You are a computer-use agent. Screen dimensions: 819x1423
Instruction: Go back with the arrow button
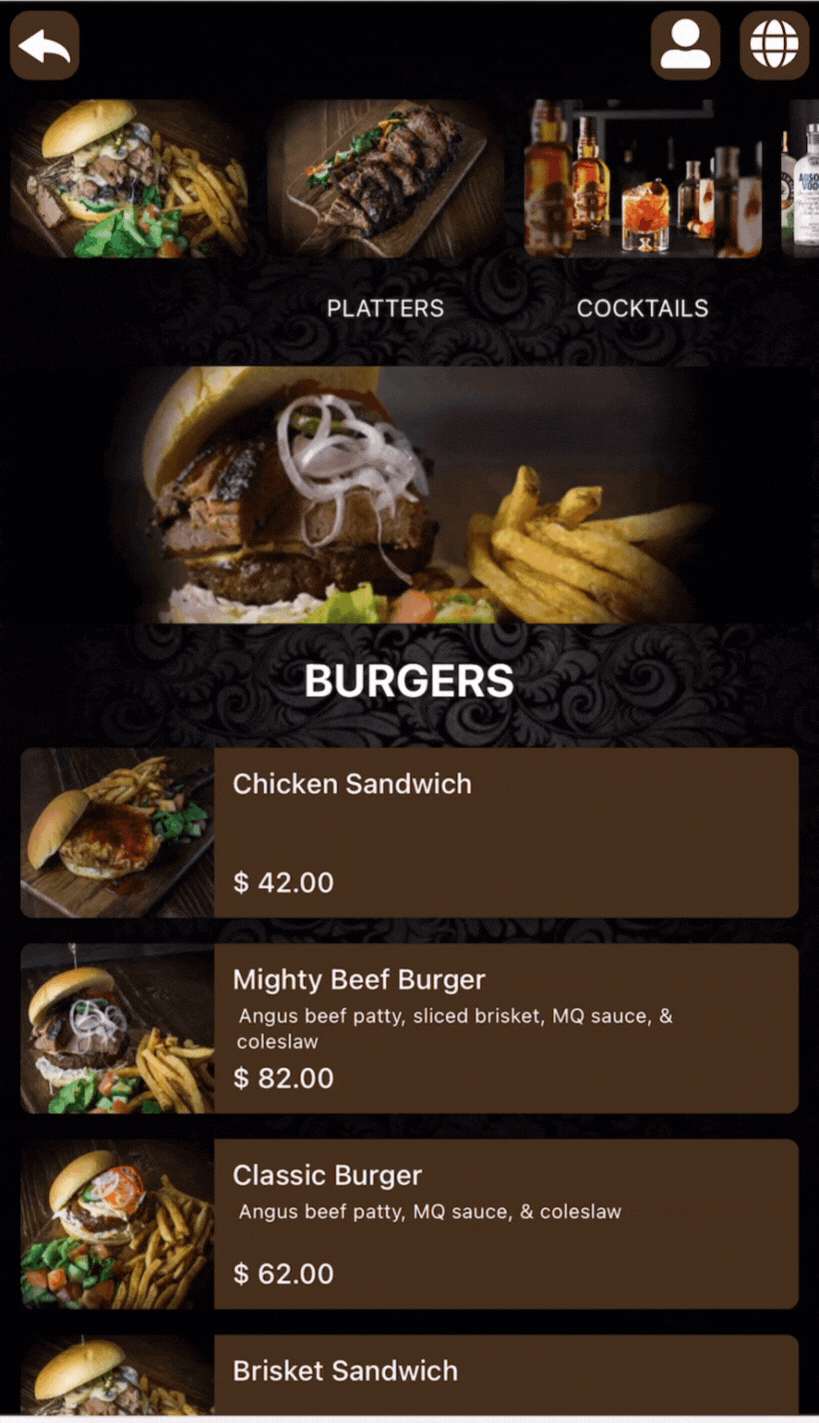(x=45, y=45)
